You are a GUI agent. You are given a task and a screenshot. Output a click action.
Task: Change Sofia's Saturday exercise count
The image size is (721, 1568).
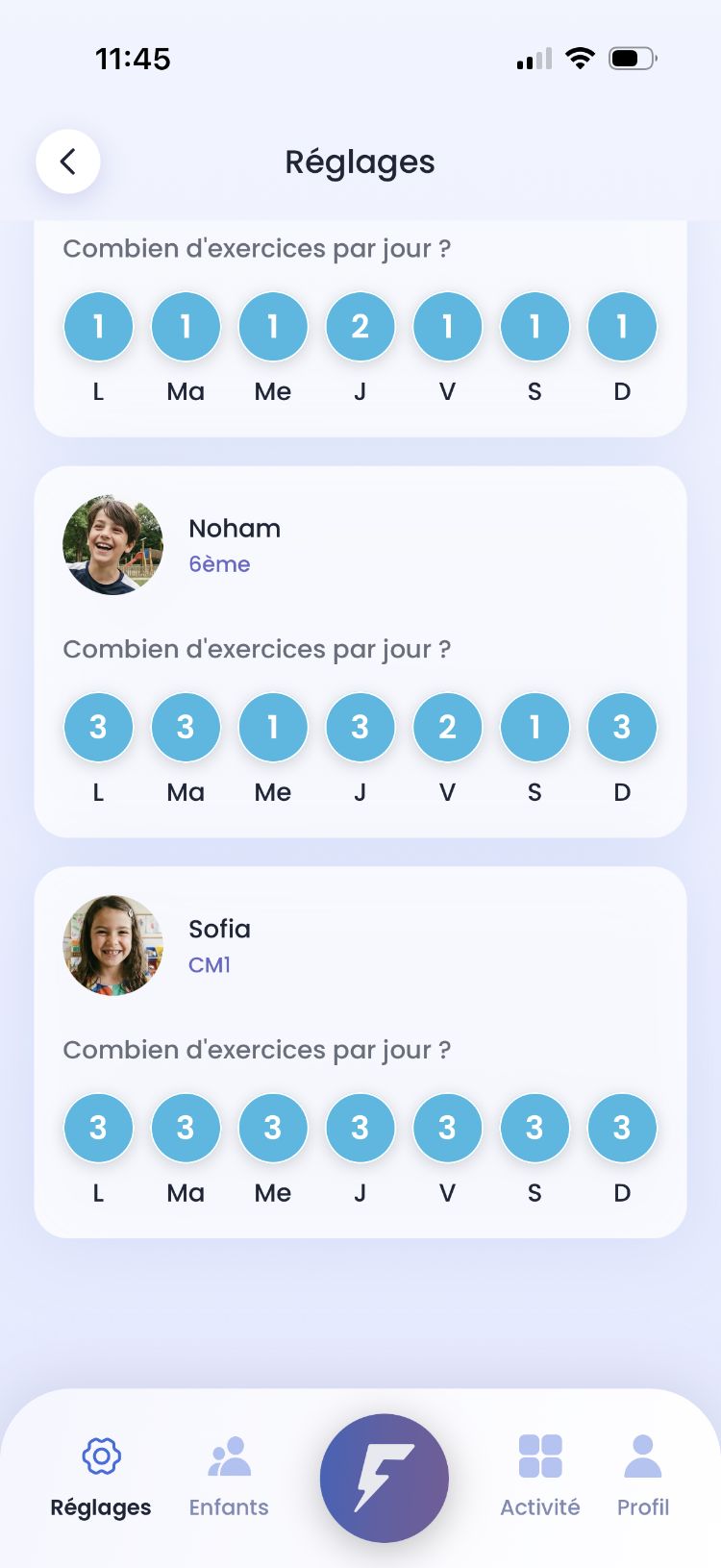(535, 1128)
